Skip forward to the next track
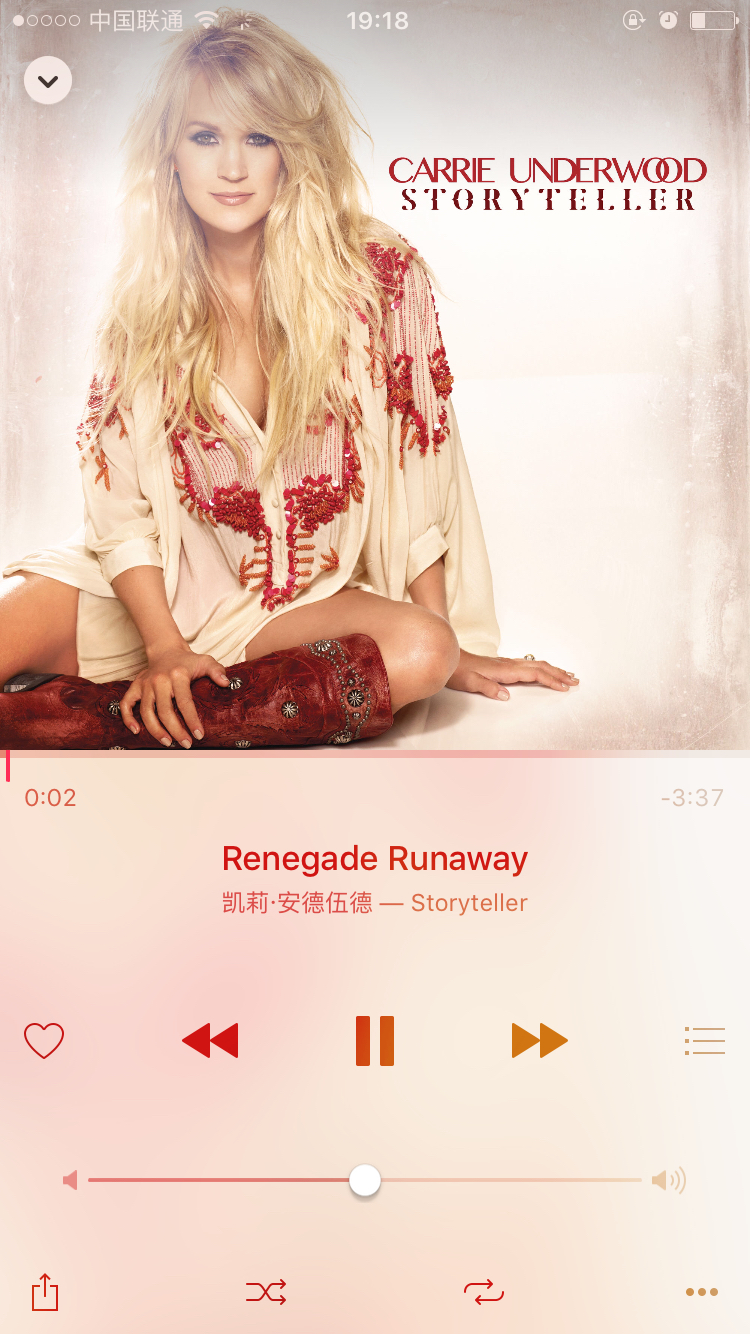The width and height of the screenshot is (750, 1334). tap(540, 1041)
